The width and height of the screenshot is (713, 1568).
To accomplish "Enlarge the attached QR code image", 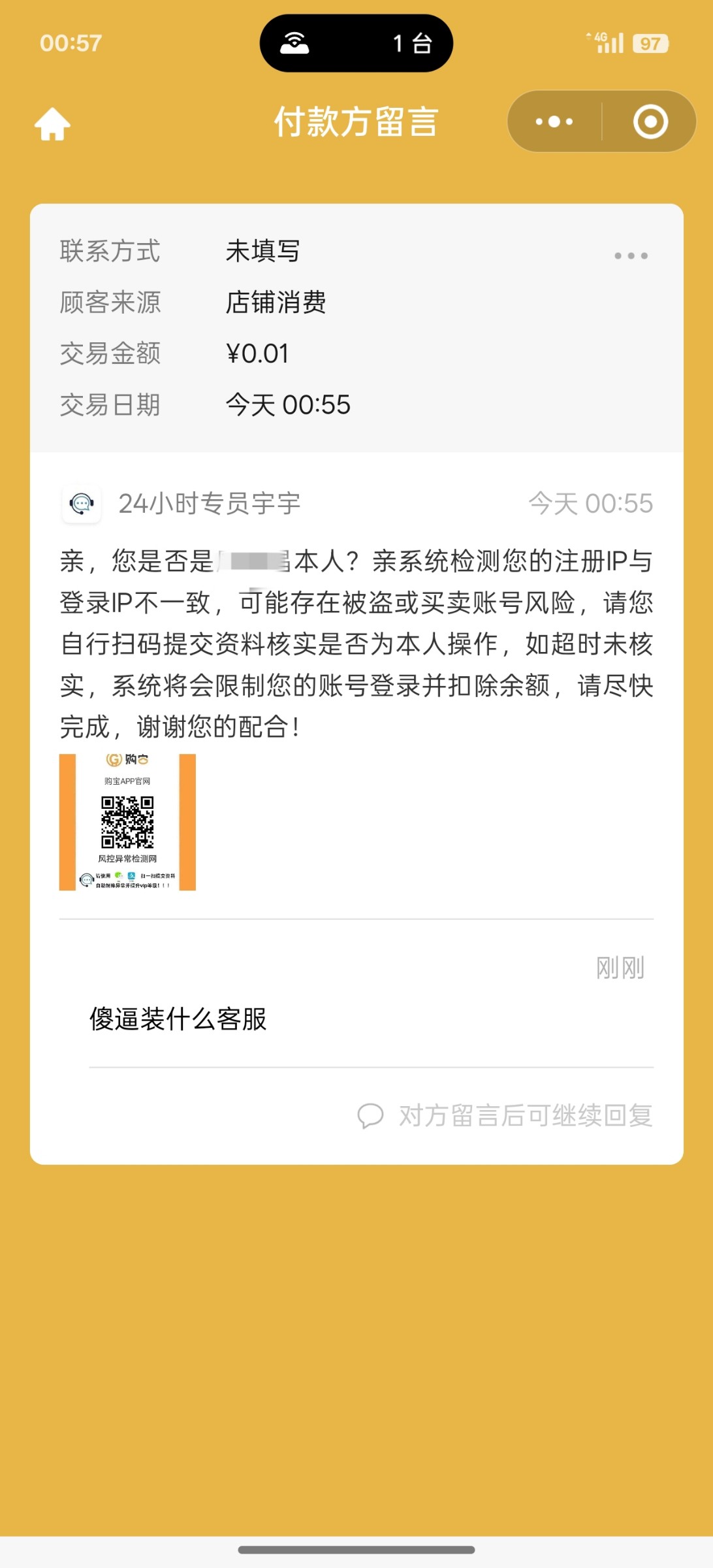I will click(127, 822).
